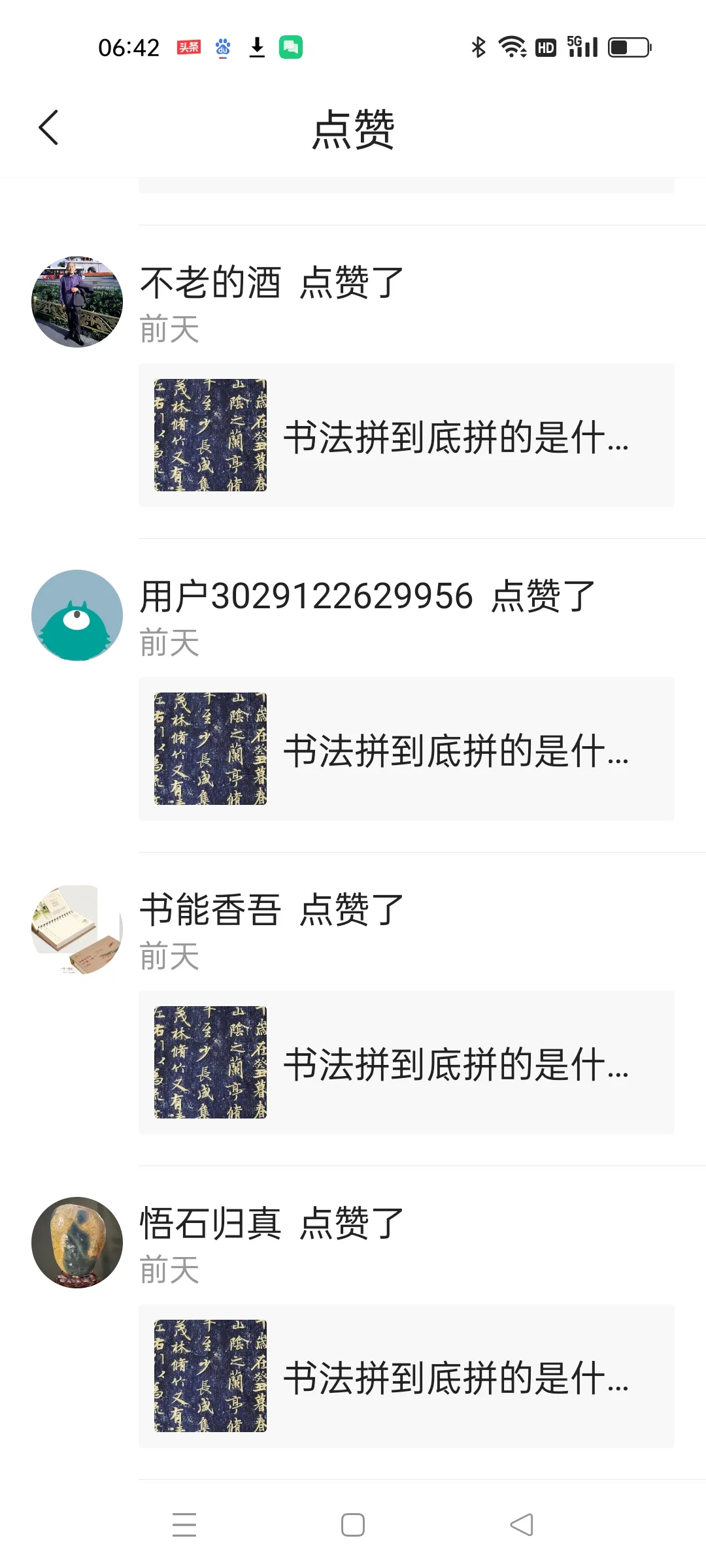Open recent apps from navigation bar
Image resolution: width=706 pixels, height=1568 pixels.
pyautogui.click(x=184, y=1525)
